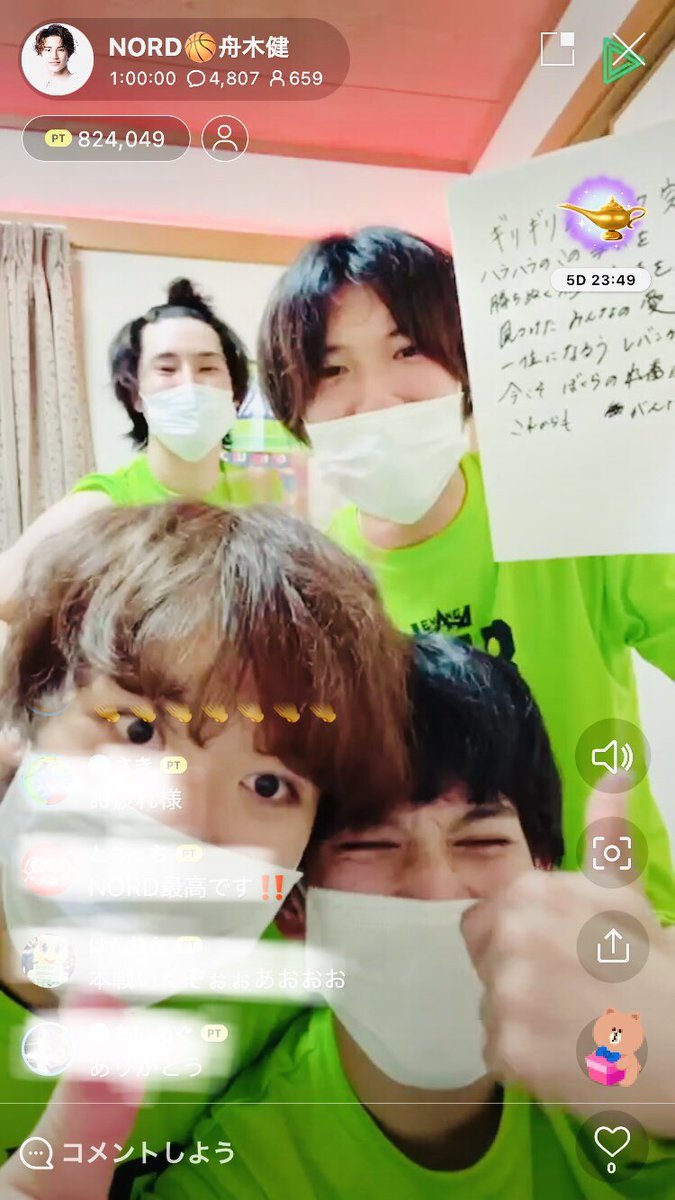
Task: Mute the stream sound
Action: click(x=612, y=757)
